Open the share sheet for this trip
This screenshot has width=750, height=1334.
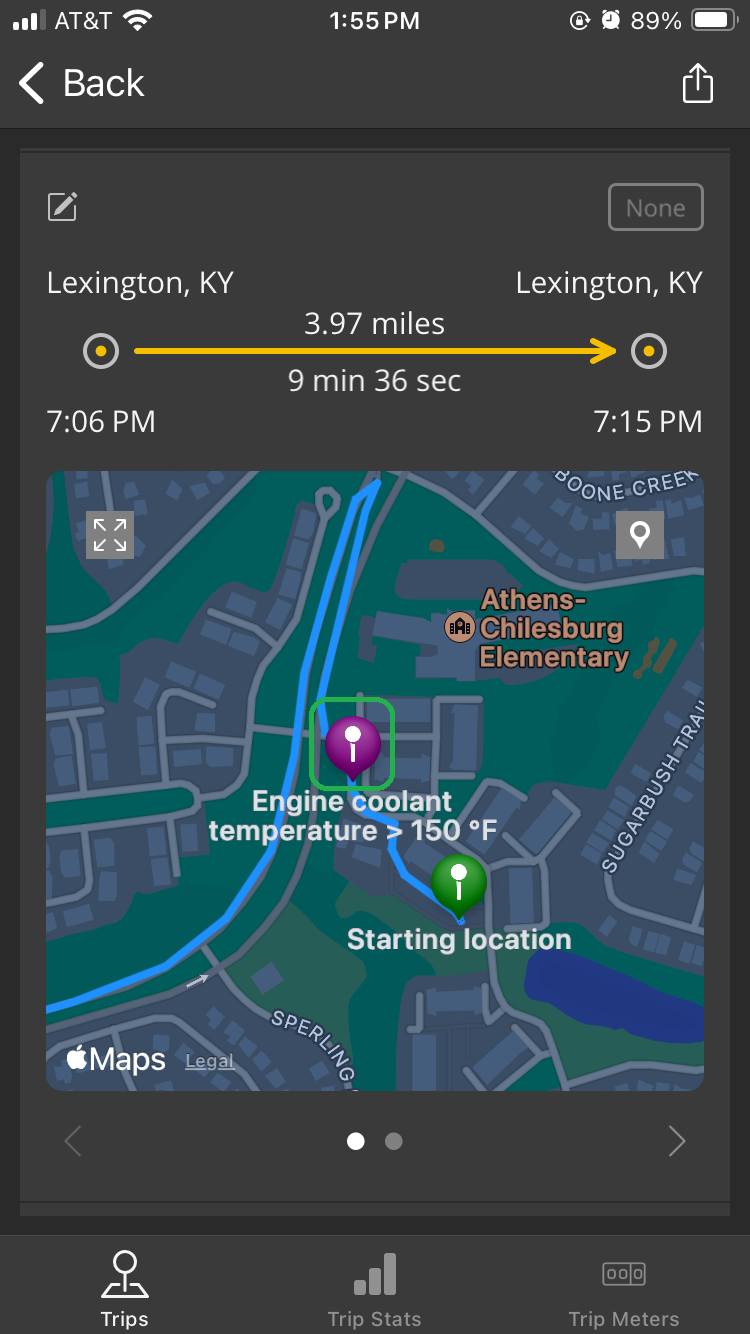(x=697, y=84)
